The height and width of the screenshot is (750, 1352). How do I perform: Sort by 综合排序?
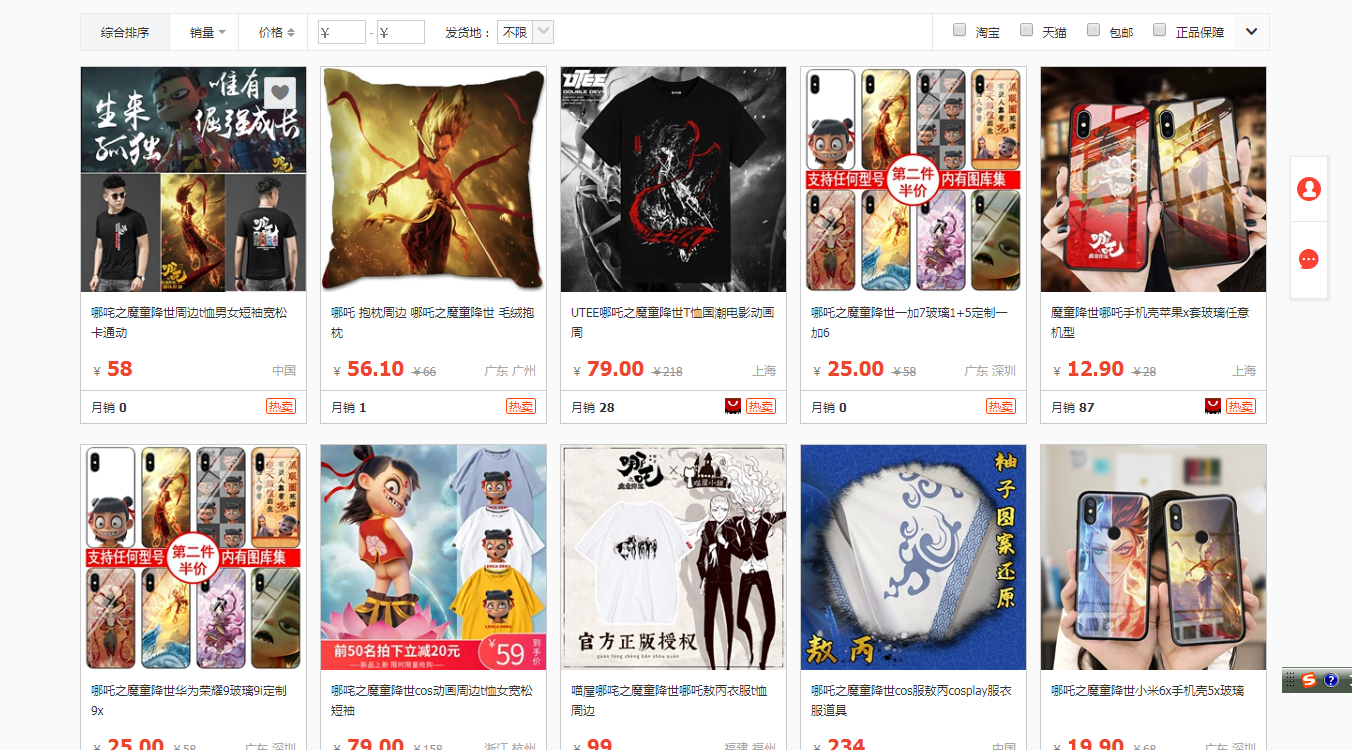125,32
